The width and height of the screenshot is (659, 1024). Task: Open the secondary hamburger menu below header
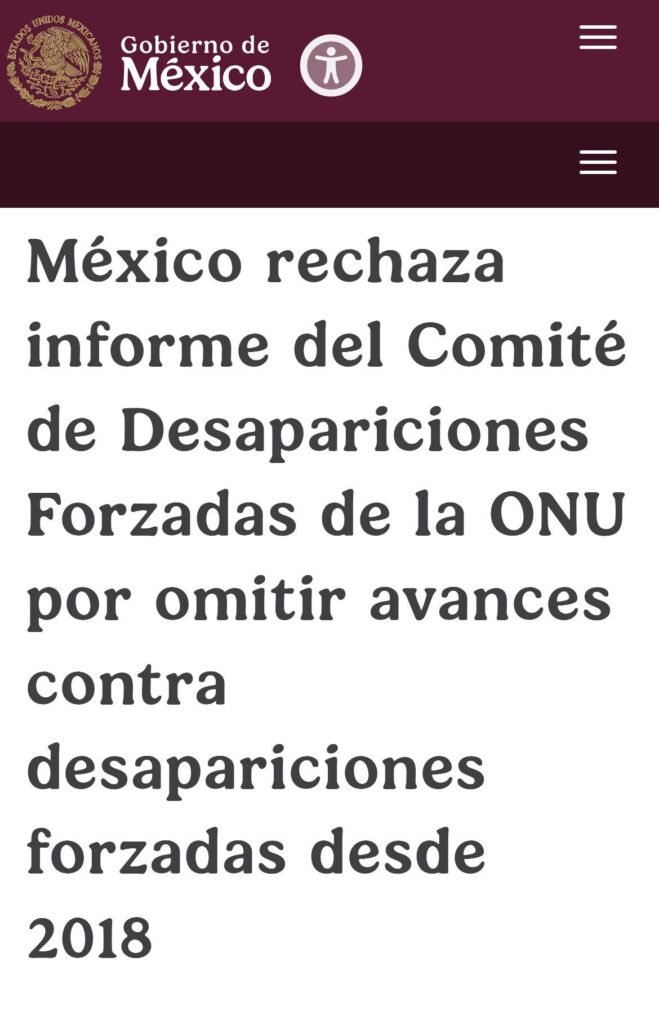coord(598,162)
